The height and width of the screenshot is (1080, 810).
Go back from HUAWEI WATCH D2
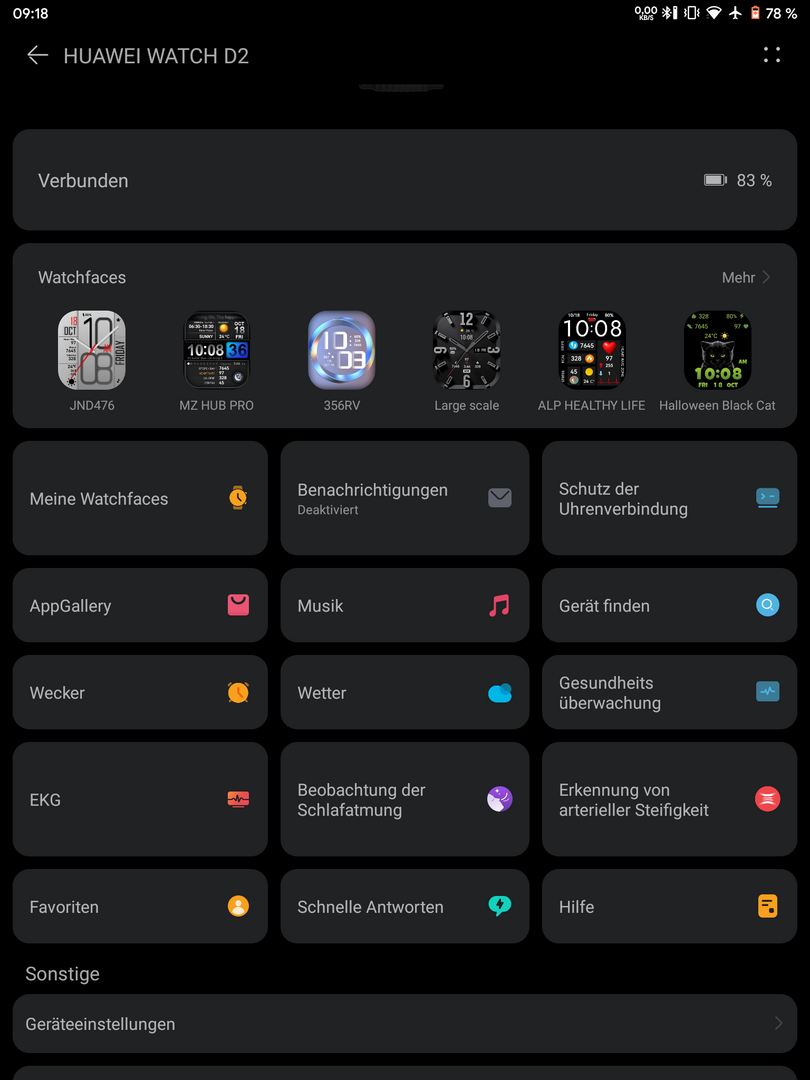37,56
